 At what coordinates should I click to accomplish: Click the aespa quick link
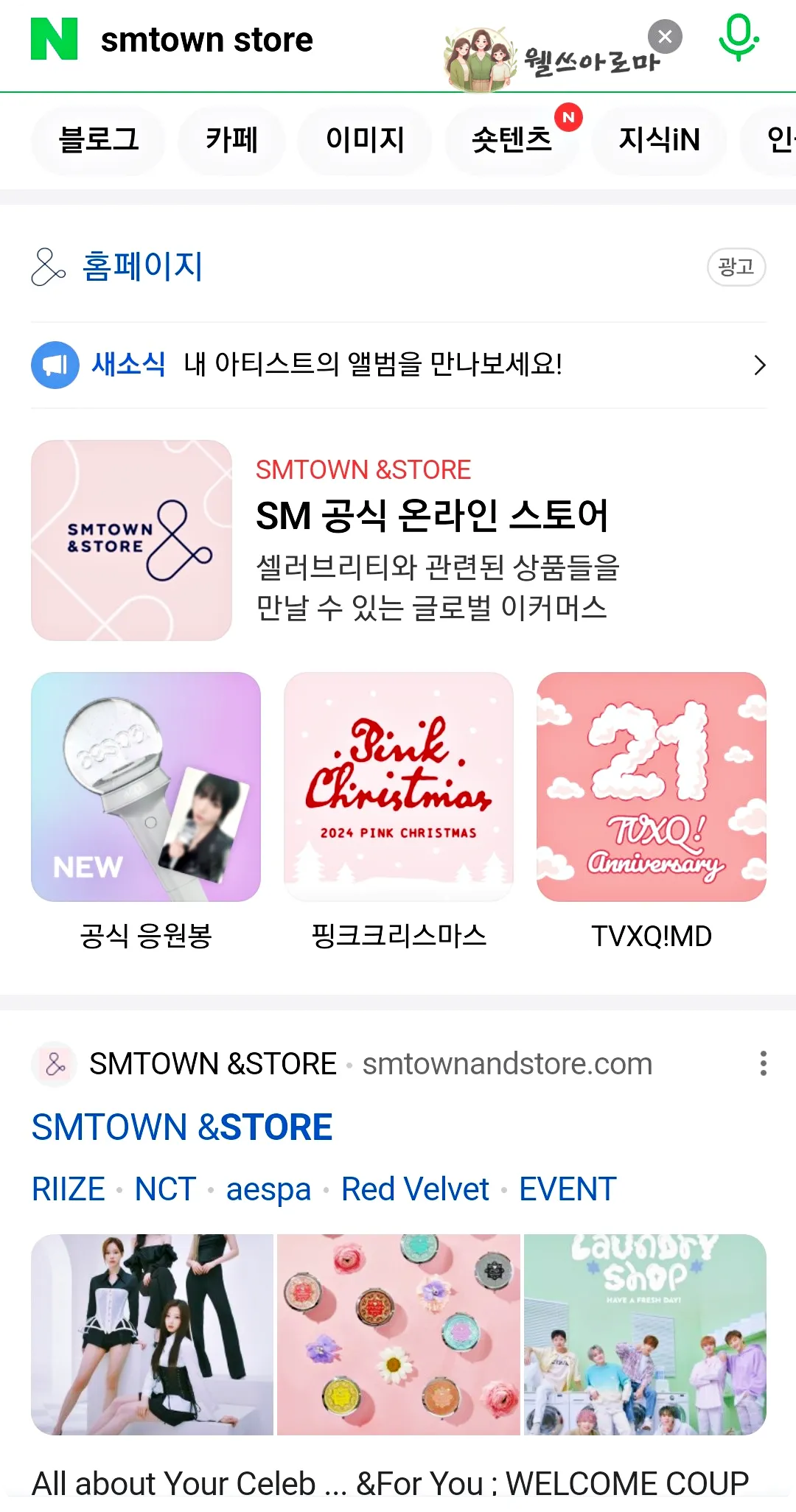(268, 1189)
